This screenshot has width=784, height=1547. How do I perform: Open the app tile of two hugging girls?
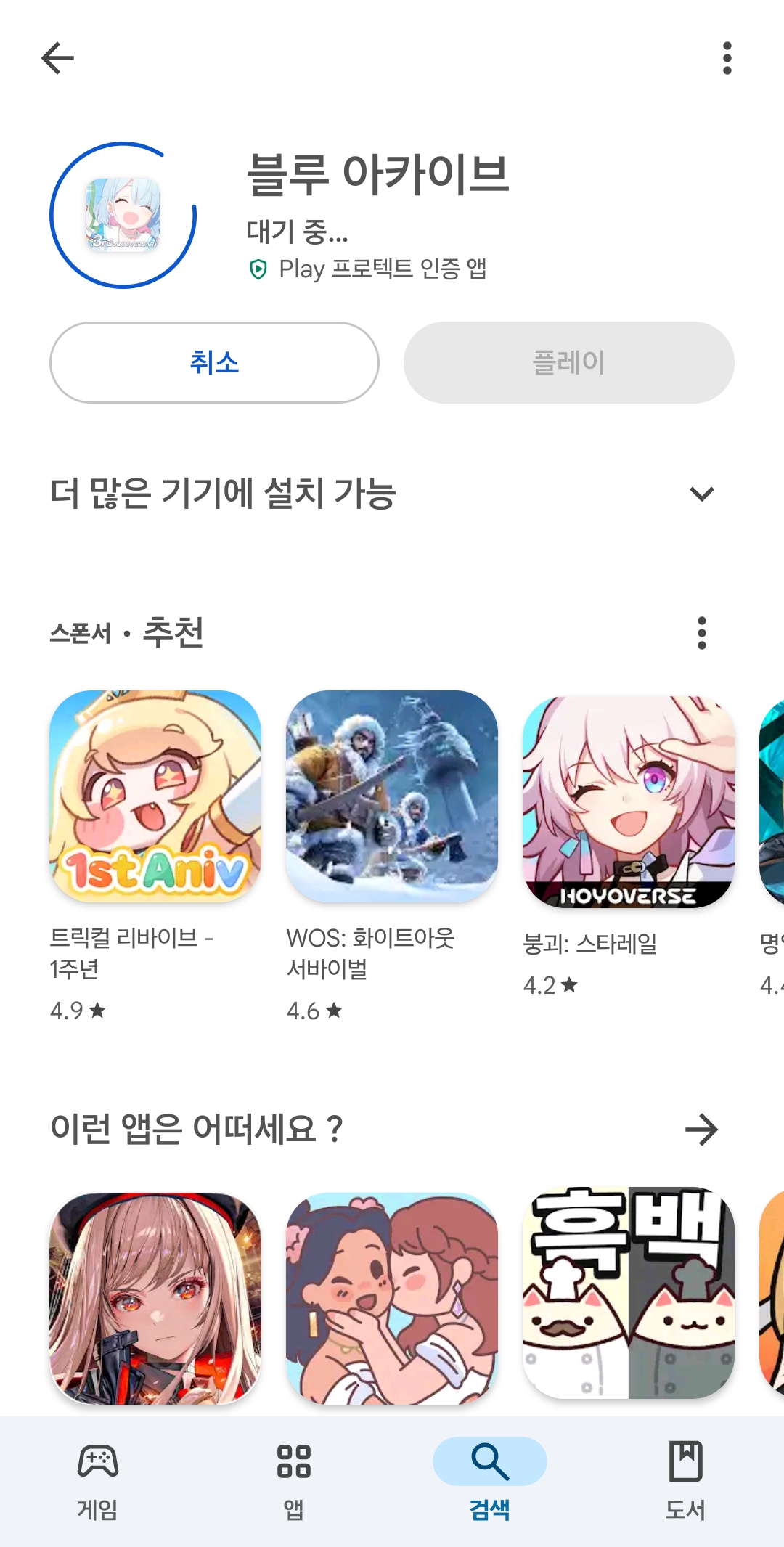point(392,1298)
